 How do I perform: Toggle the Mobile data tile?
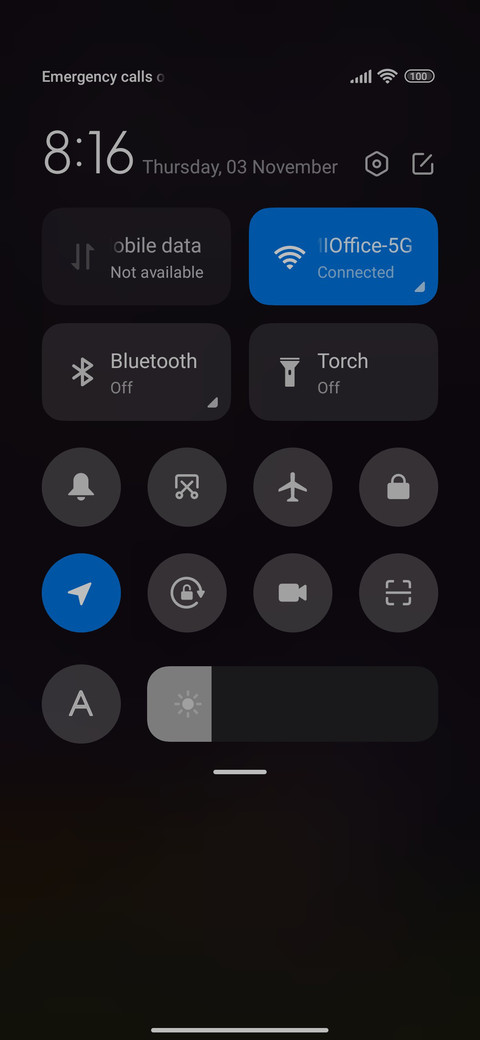(x=136, y=256)
